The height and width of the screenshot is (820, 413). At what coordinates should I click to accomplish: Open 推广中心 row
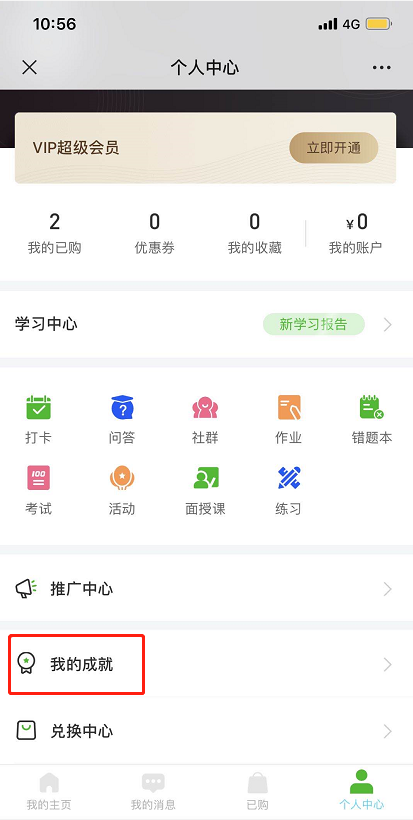point(206,589)
